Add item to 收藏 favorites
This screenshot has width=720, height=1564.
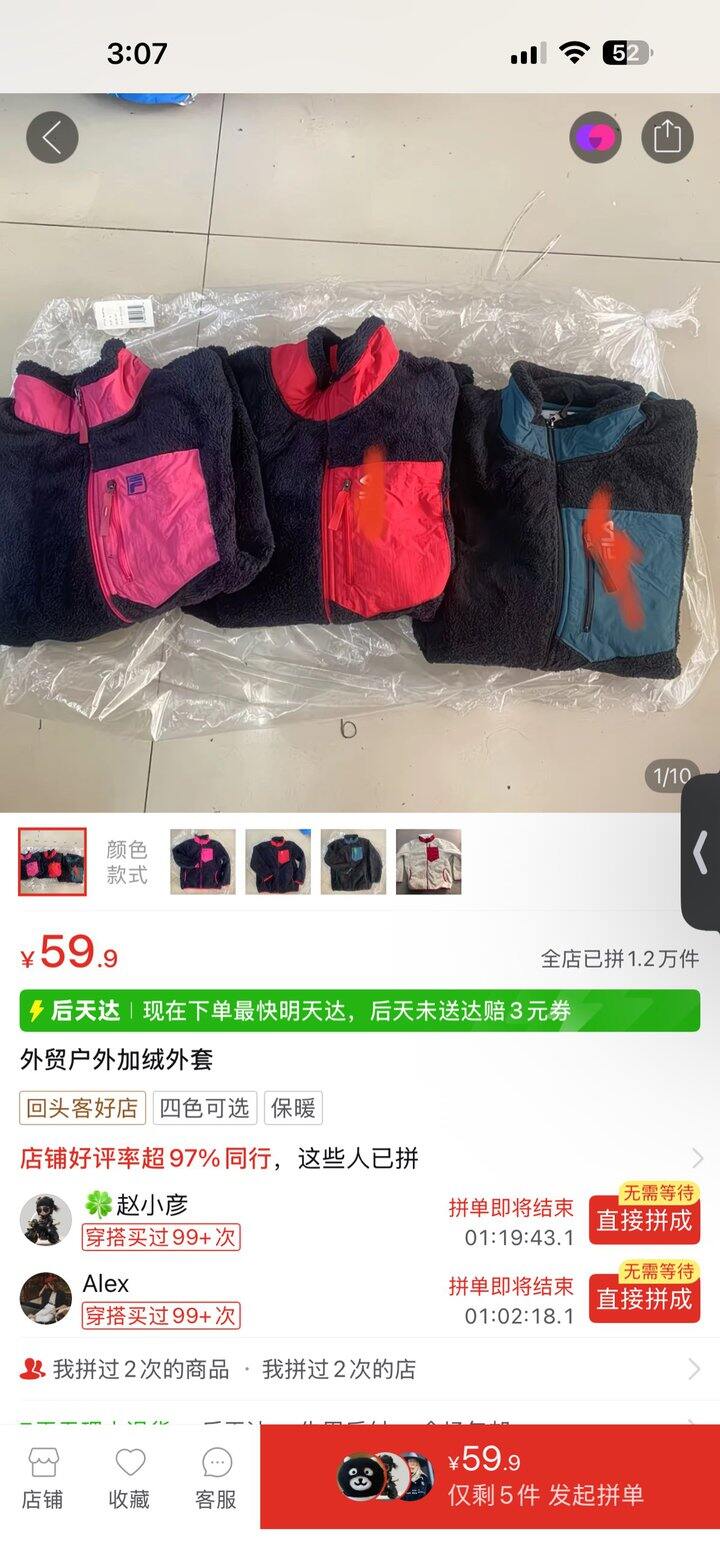click(130, 1478)
